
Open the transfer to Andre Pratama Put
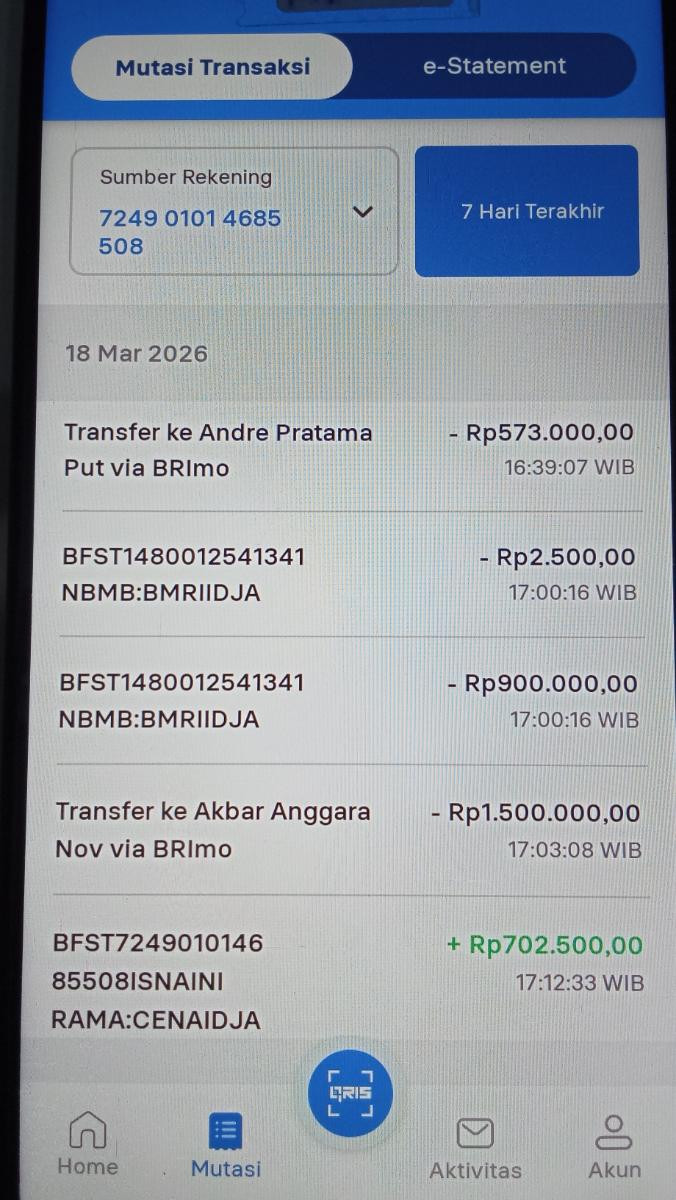coord(348,450)
